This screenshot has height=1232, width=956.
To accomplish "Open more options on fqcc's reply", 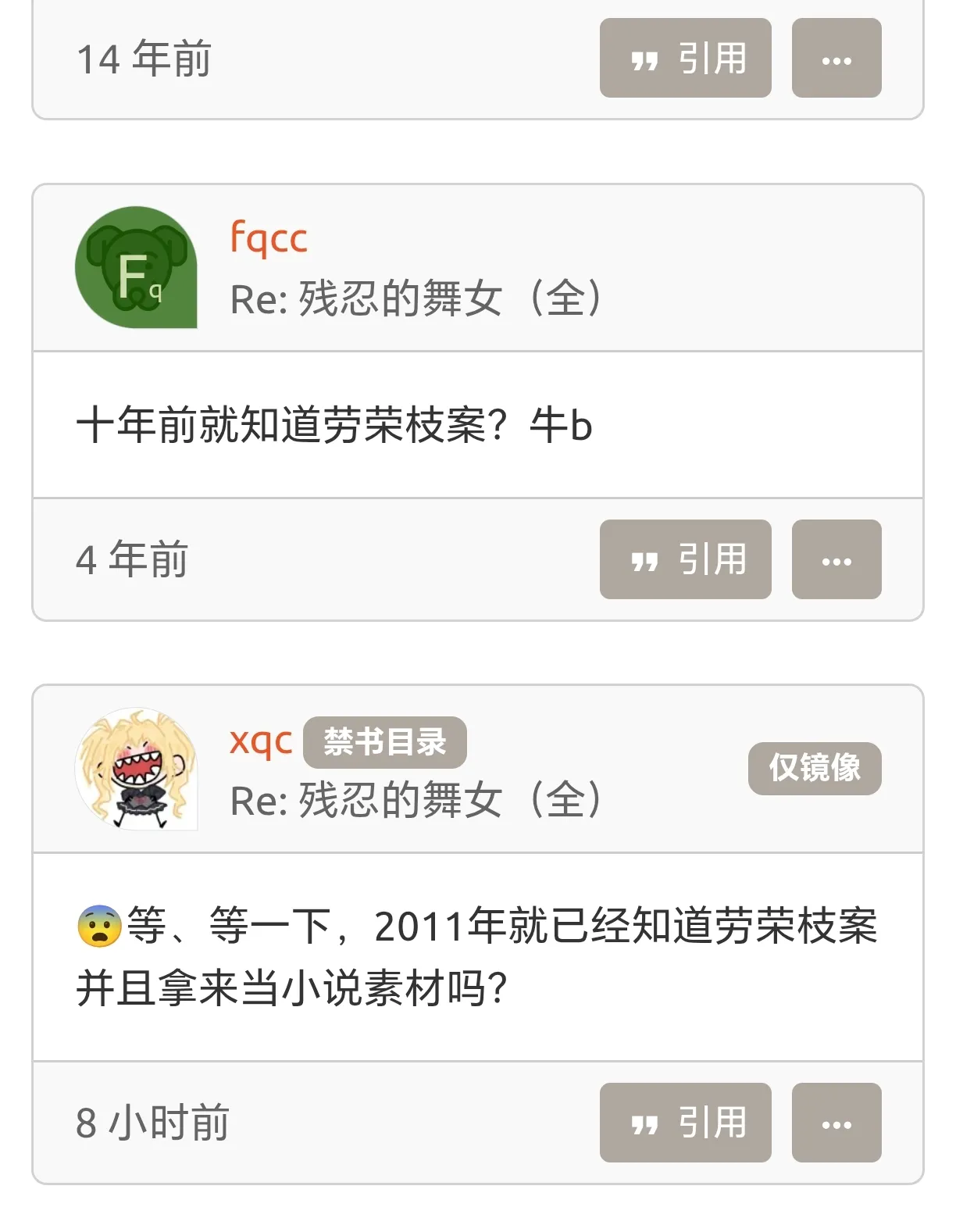I will point(836,559).
